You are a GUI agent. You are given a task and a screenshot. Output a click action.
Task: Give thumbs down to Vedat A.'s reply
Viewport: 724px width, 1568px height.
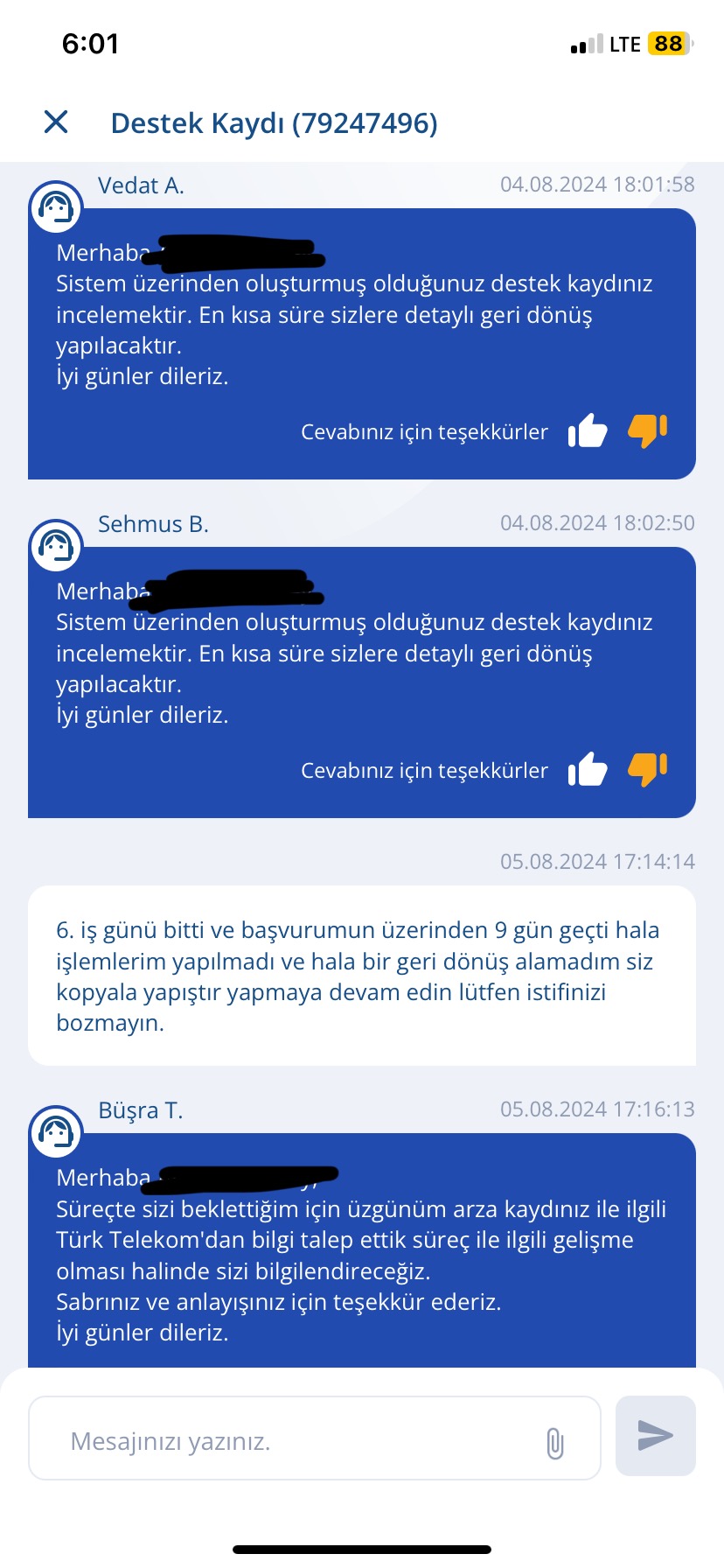(x=648, y=430)
